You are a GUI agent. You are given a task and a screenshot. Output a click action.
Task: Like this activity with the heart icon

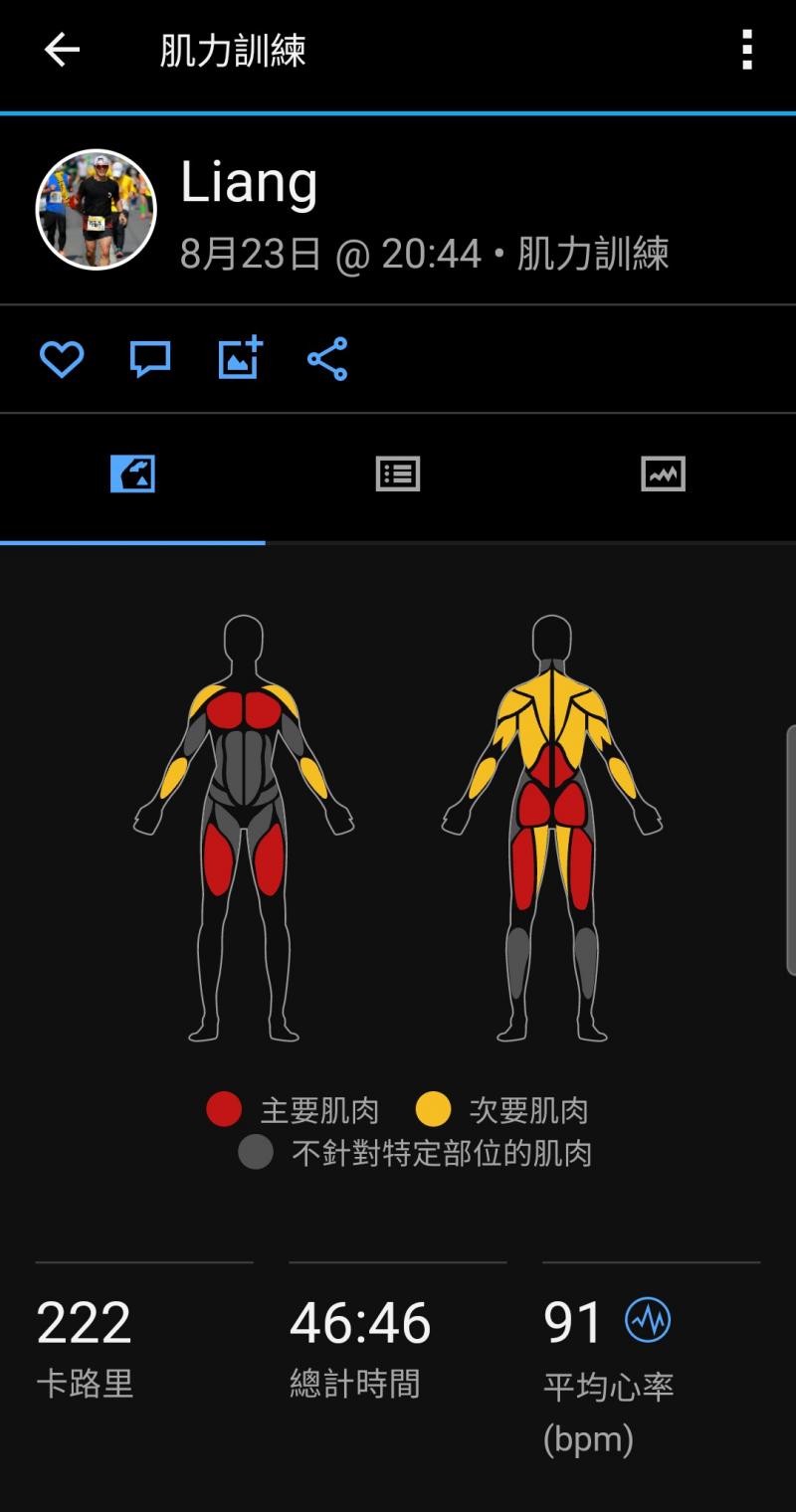pyautogui.click(x=62, y=359)
